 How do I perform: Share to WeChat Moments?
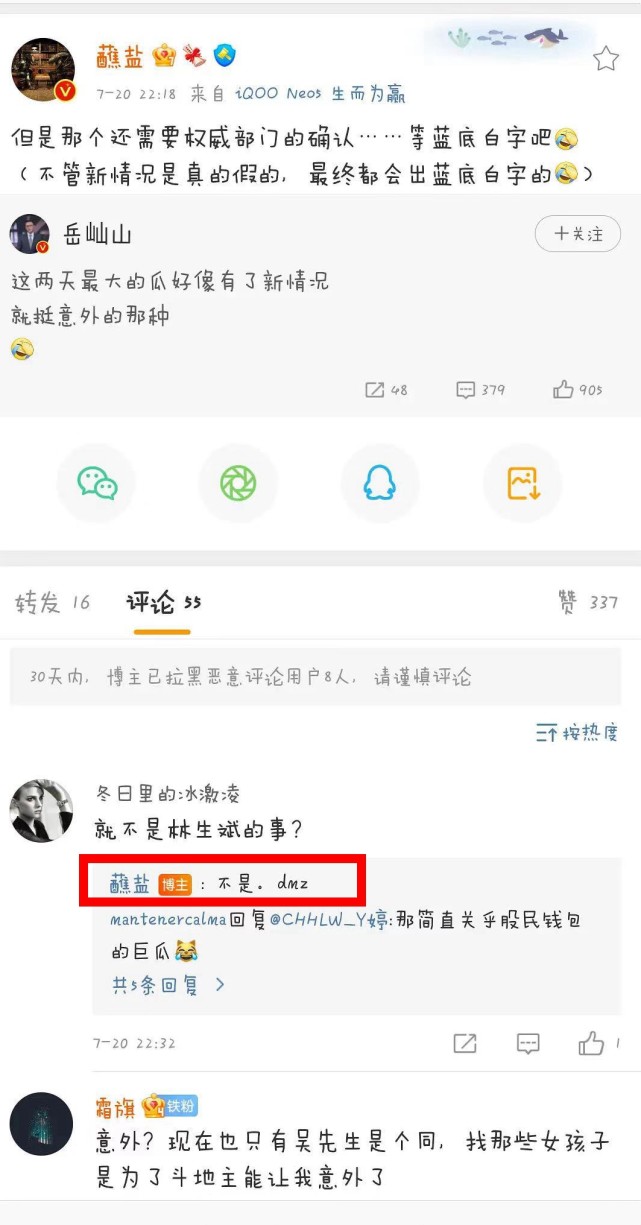238,484
